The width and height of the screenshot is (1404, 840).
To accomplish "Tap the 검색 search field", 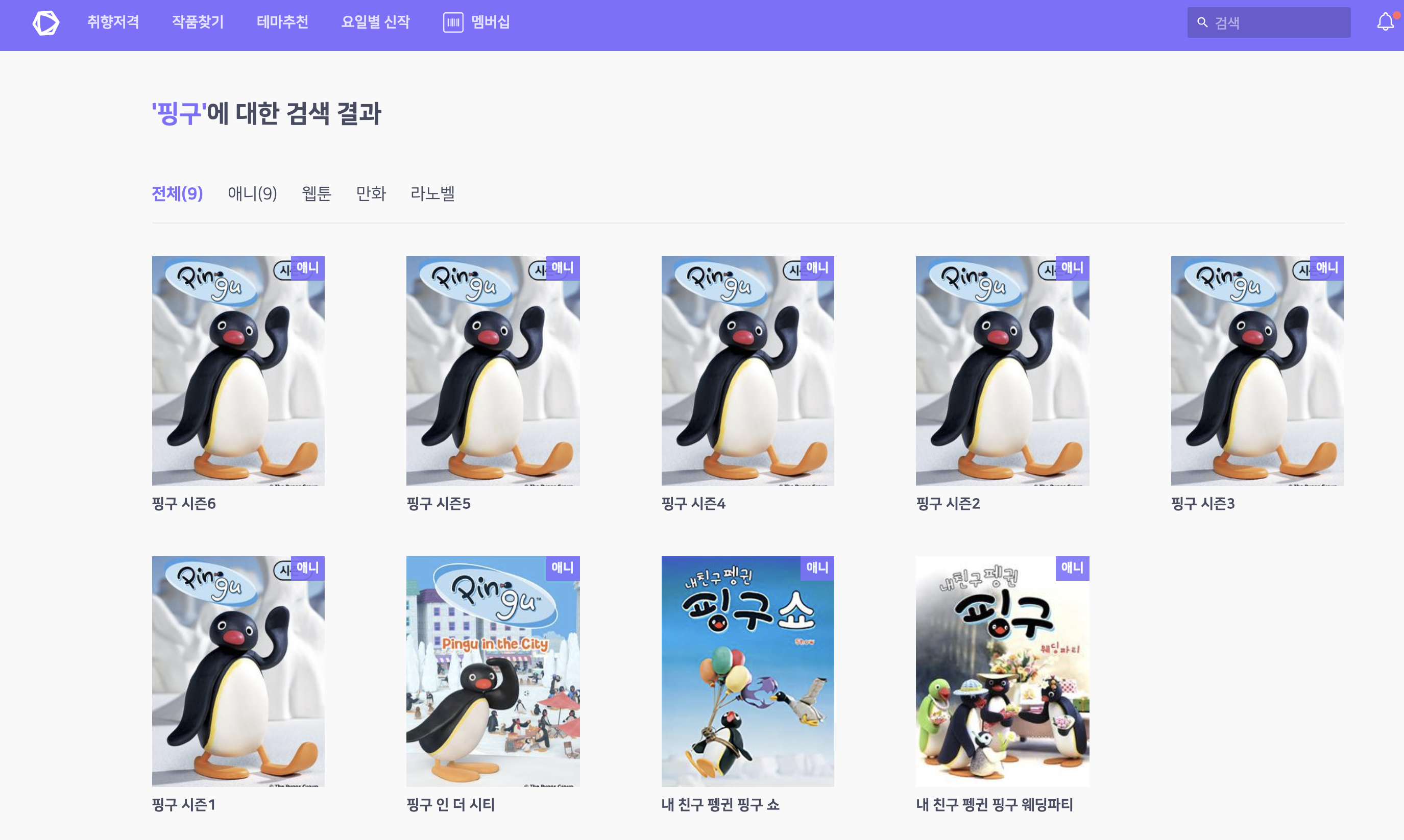I will (x=1274, y=22).
